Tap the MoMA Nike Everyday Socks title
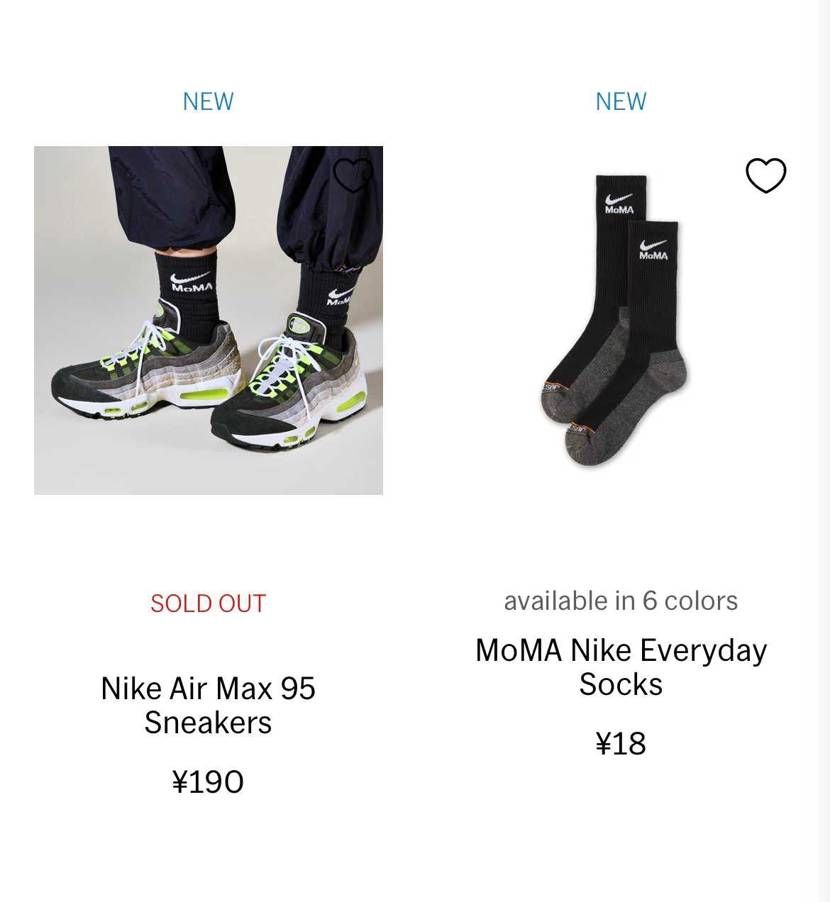This screenshot has height=902, width=830. [x=621, y=667]
